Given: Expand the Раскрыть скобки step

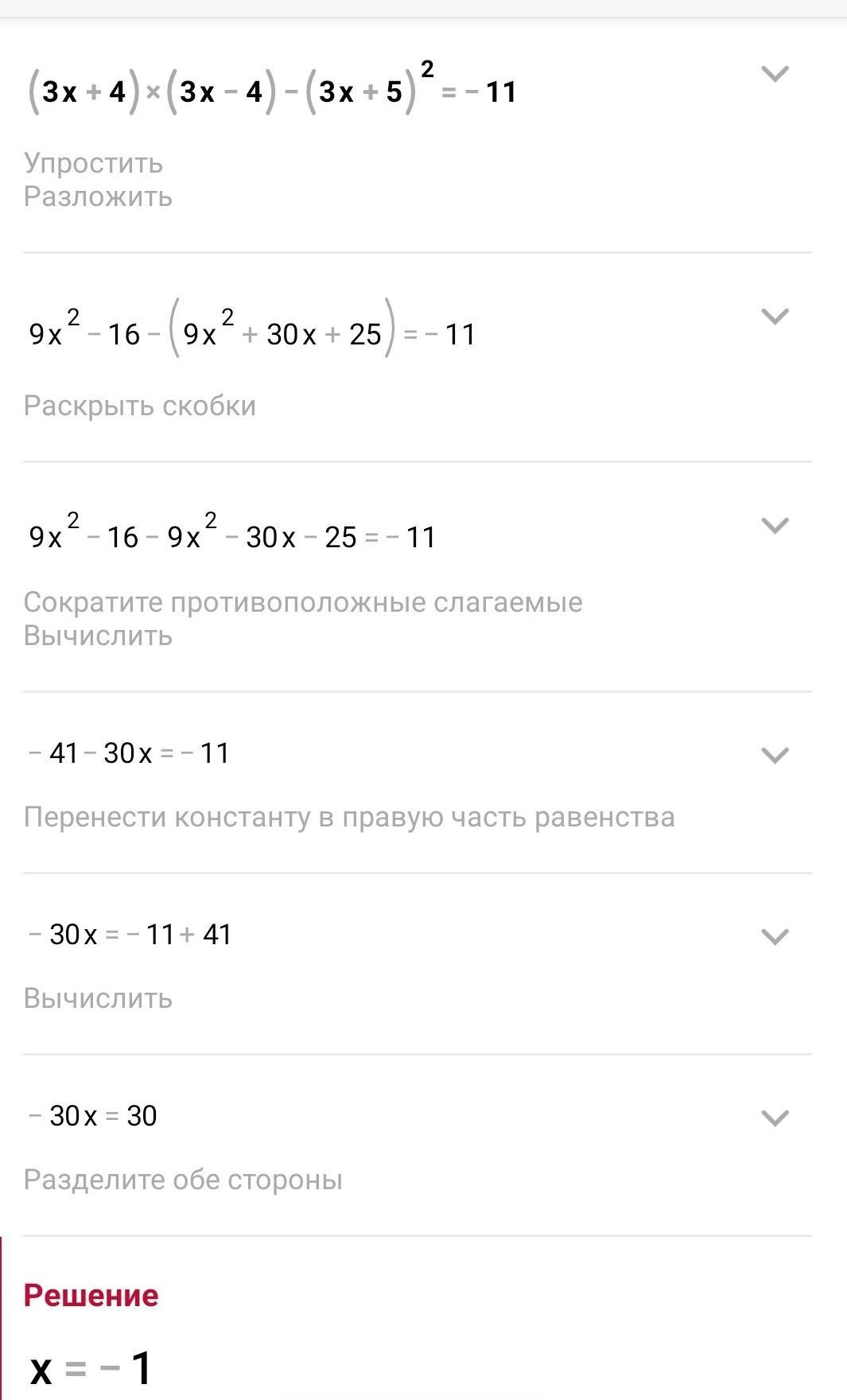Looking at the screenshot, I should pyautogui.click(x=775, y=317).
